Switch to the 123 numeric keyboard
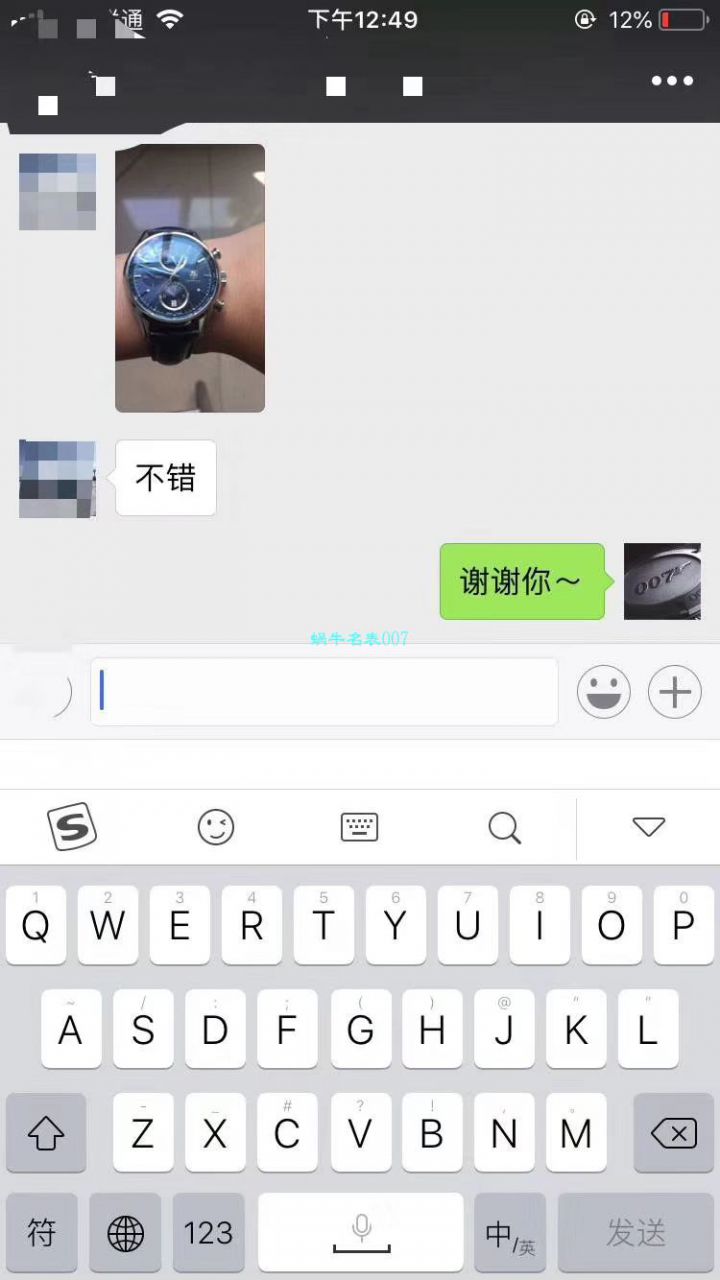This screenshot has width=720, height=1280. pyautogui.click(x=208, y=1233)
